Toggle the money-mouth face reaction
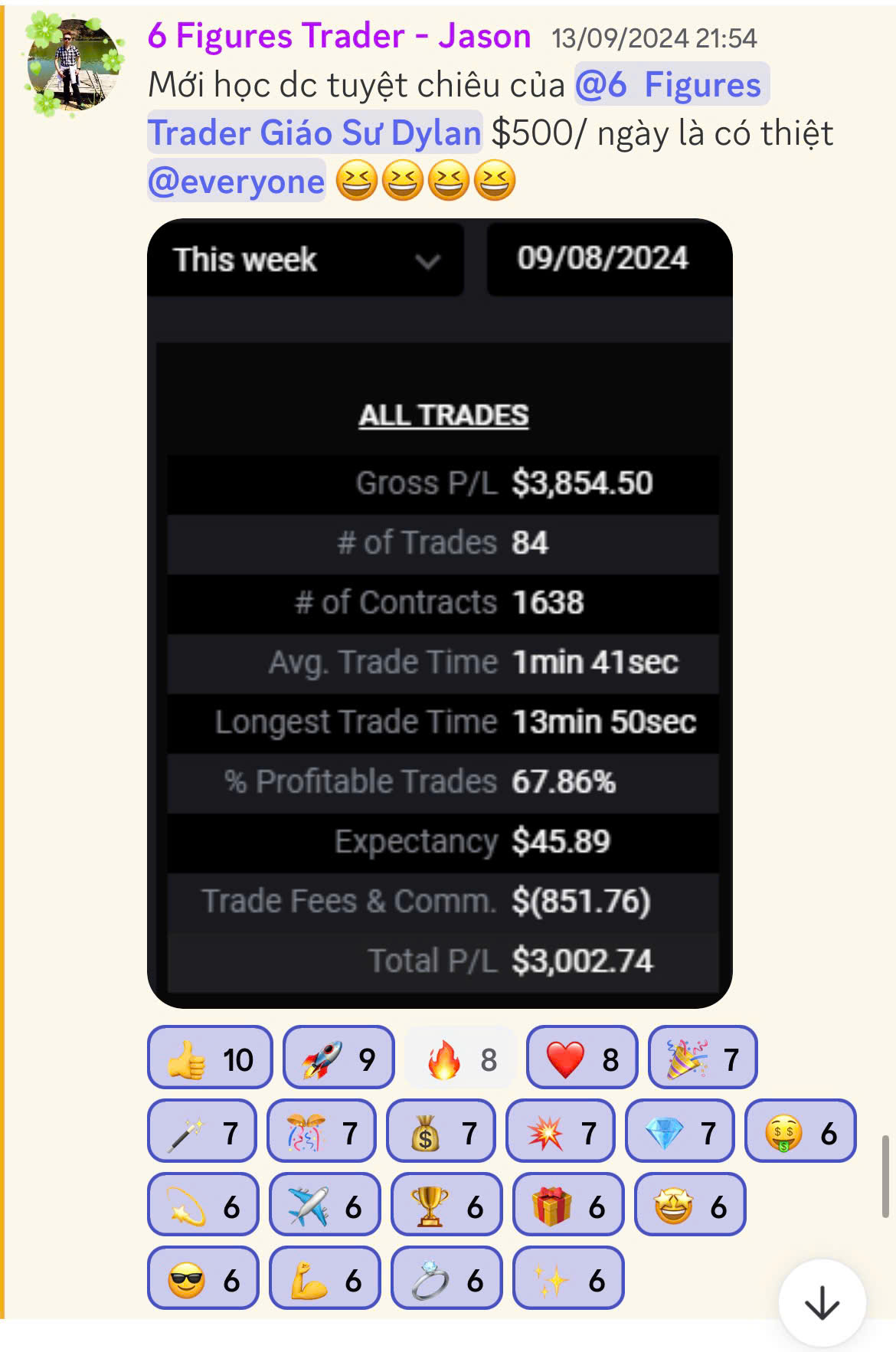 tap(800, 1131)
